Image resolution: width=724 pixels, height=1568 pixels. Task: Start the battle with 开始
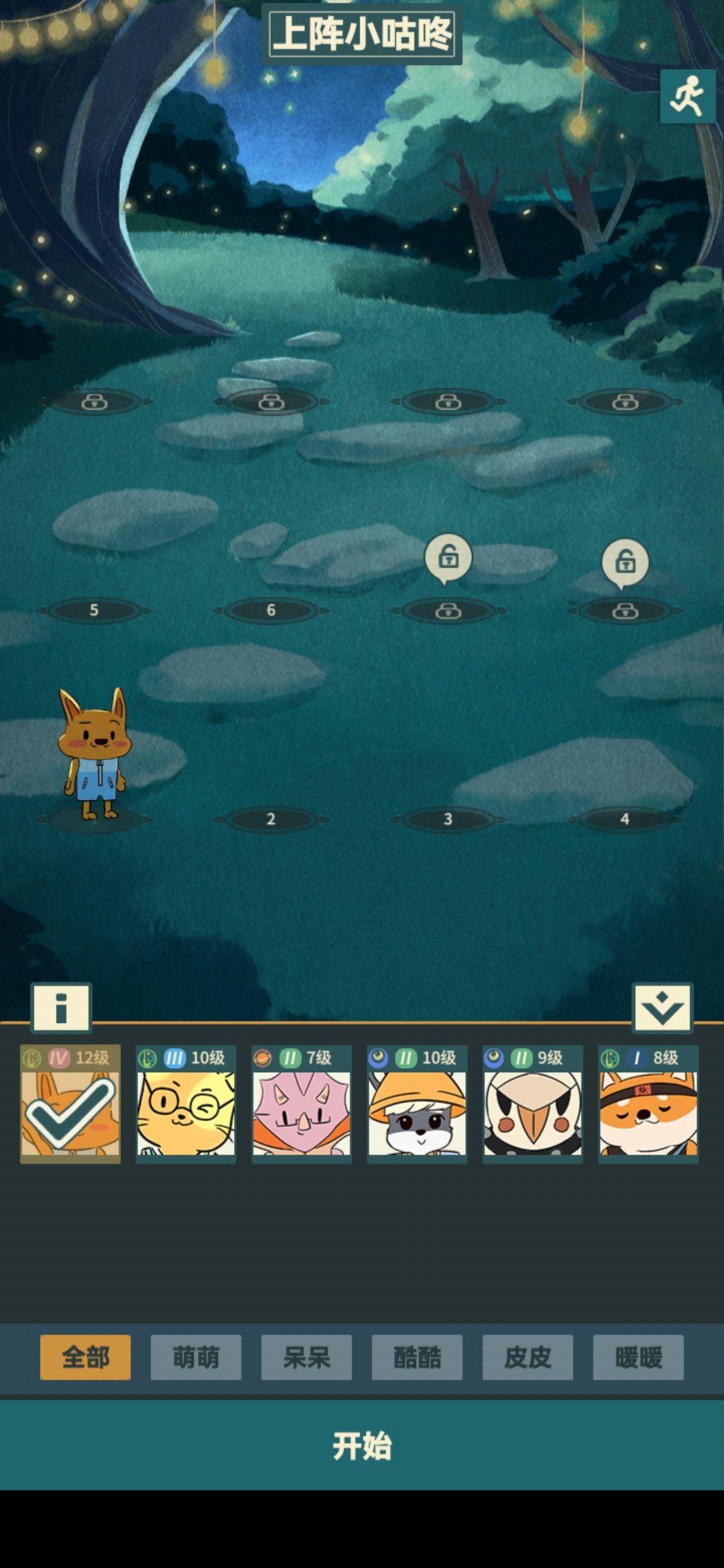pos(362,1445)
